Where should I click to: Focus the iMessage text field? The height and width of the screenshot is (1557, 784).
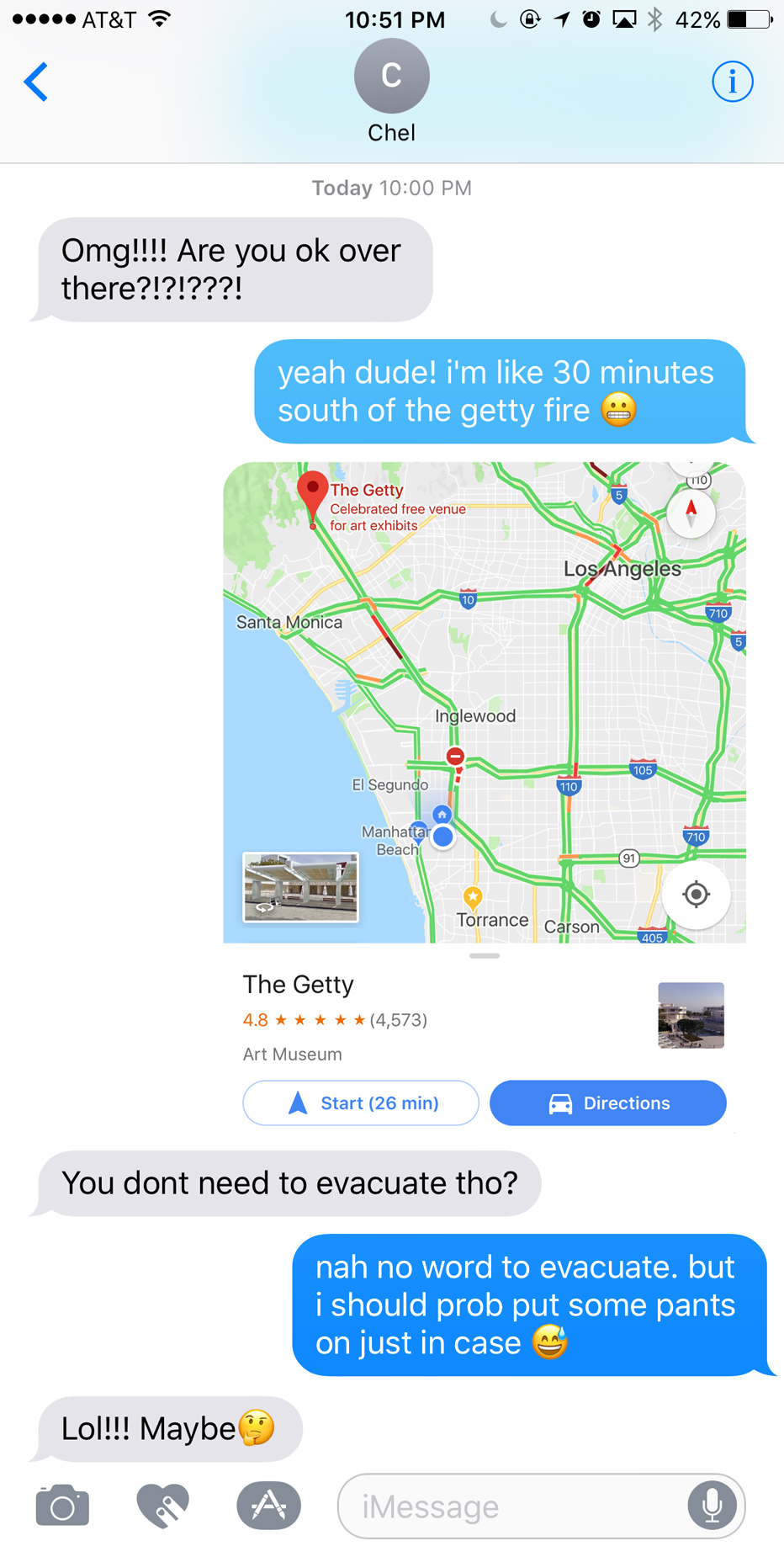coord(513,1507)
